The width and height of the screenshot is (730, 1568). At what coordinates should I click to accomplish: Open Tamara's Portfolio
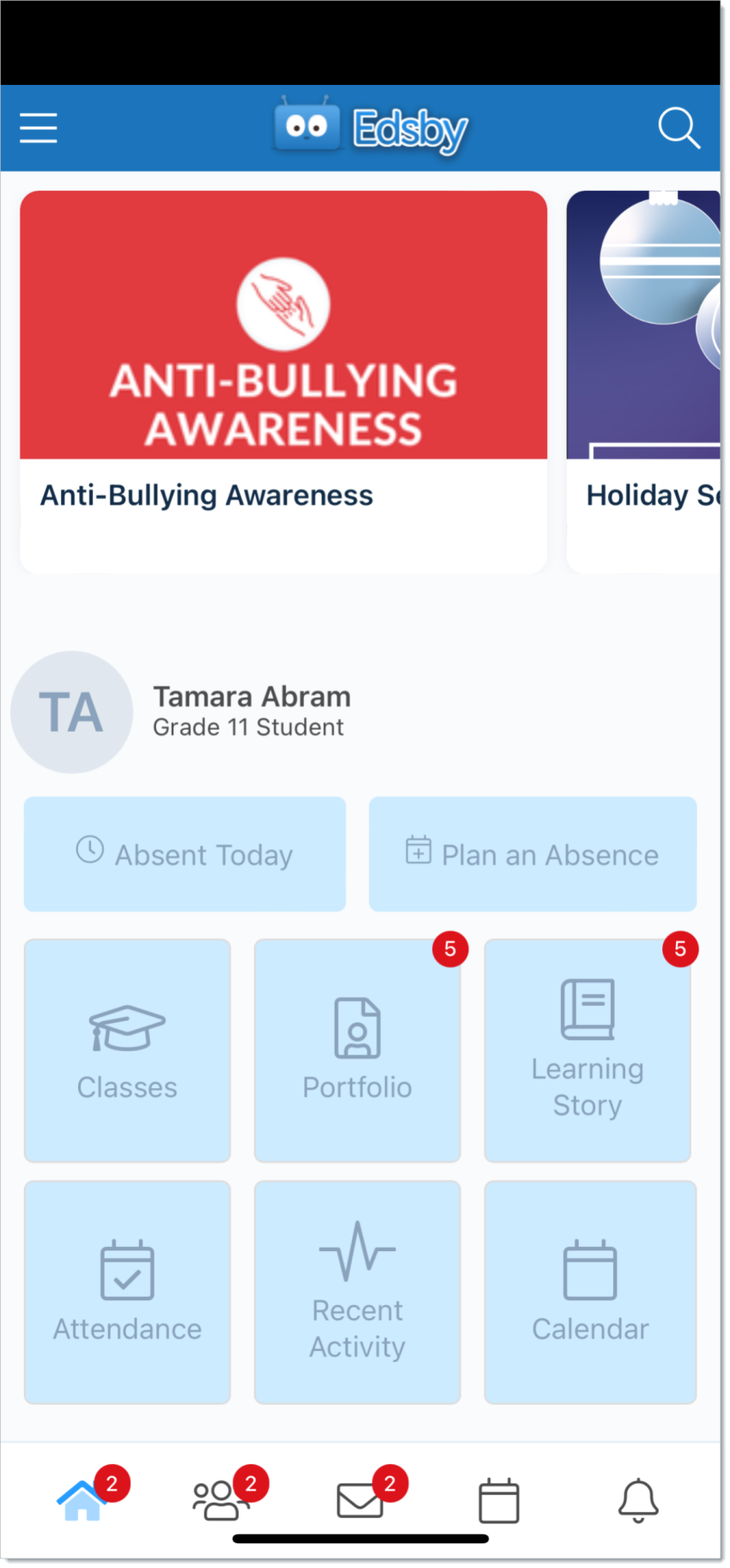[357, 1051]
